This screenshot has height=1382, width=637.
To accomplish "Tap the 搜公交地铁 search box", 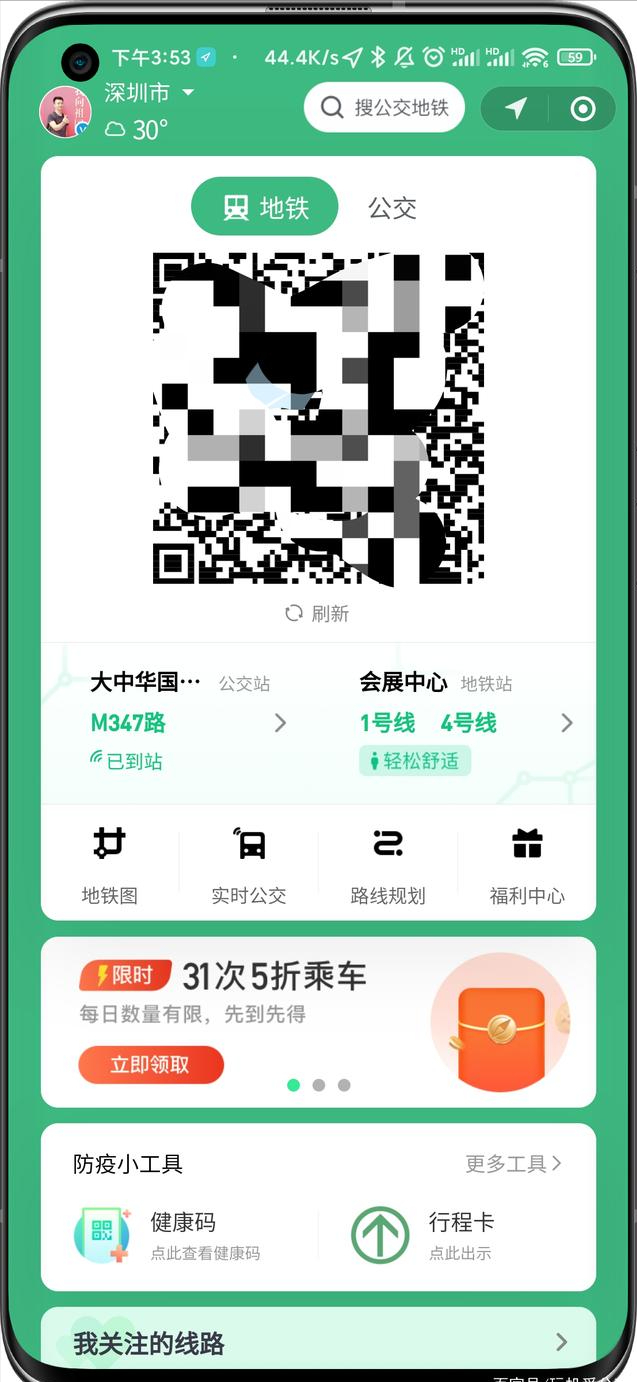I will click(x=385, y=107).
